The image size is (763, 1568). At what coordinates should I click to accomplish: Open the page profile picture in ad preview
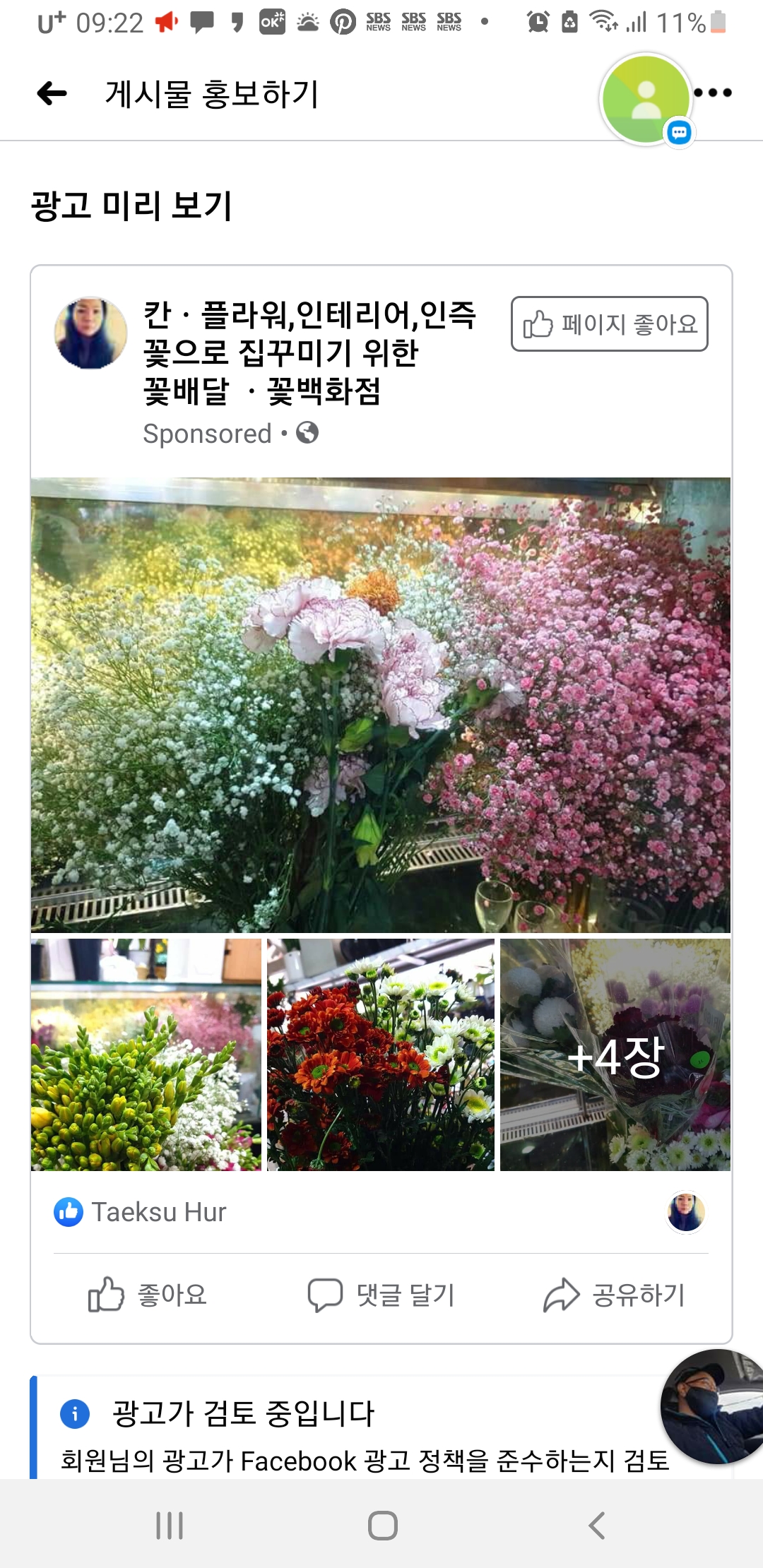(x=90, y=333)
